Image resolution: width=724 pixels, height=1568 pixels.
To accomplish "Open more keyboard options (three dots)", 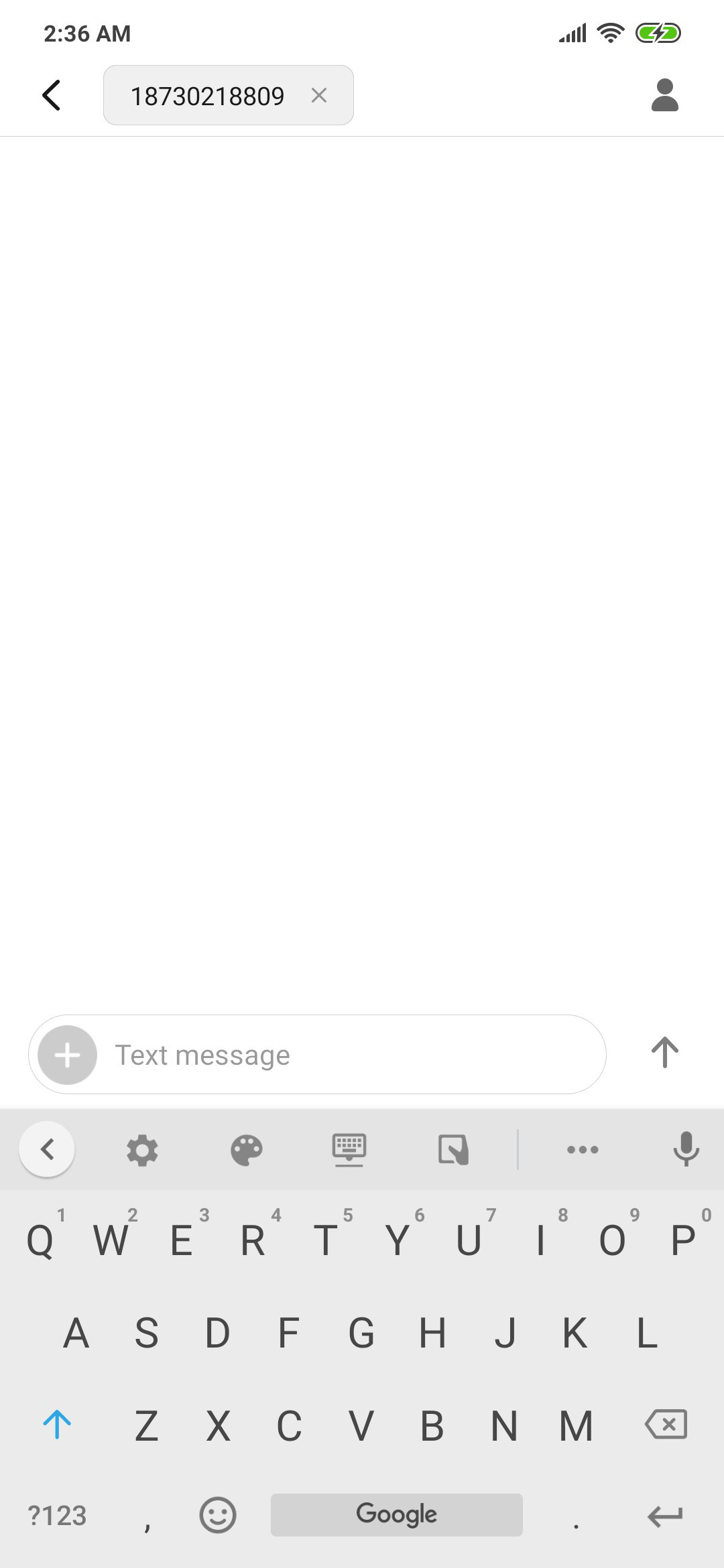I will pyautogui.click(x=583, y=1150).
